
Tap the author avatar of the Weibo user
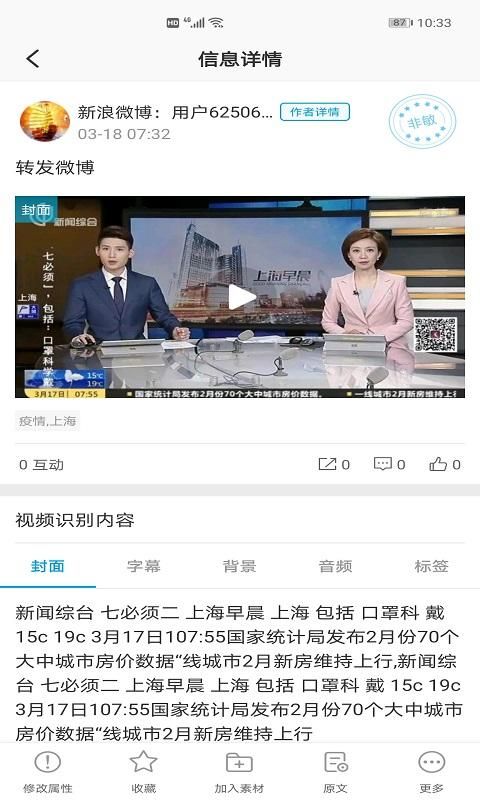click(44, 121)
